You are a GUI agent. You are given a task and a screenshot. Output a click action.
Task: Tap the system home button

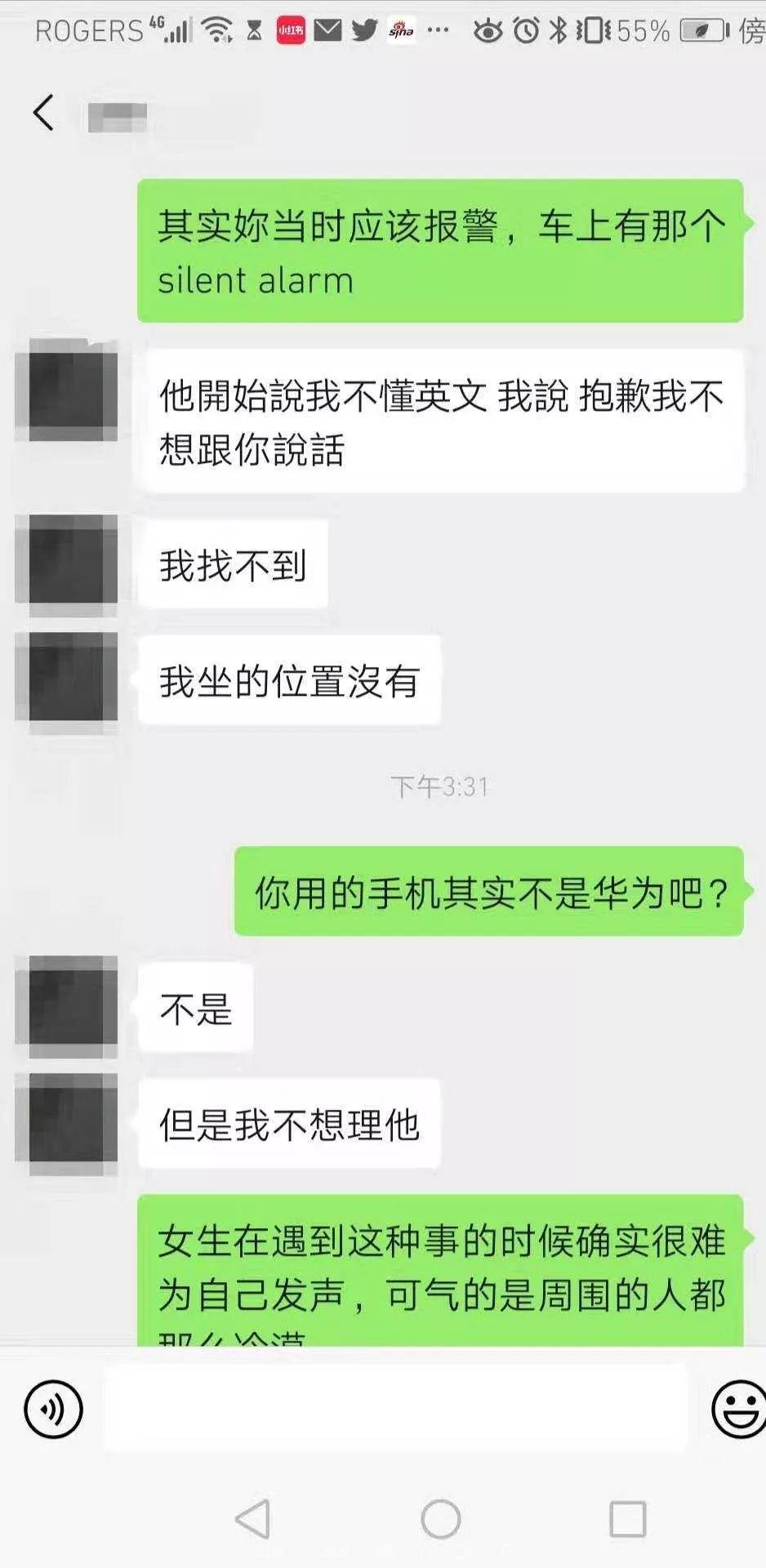click(x=440, y=1520)
